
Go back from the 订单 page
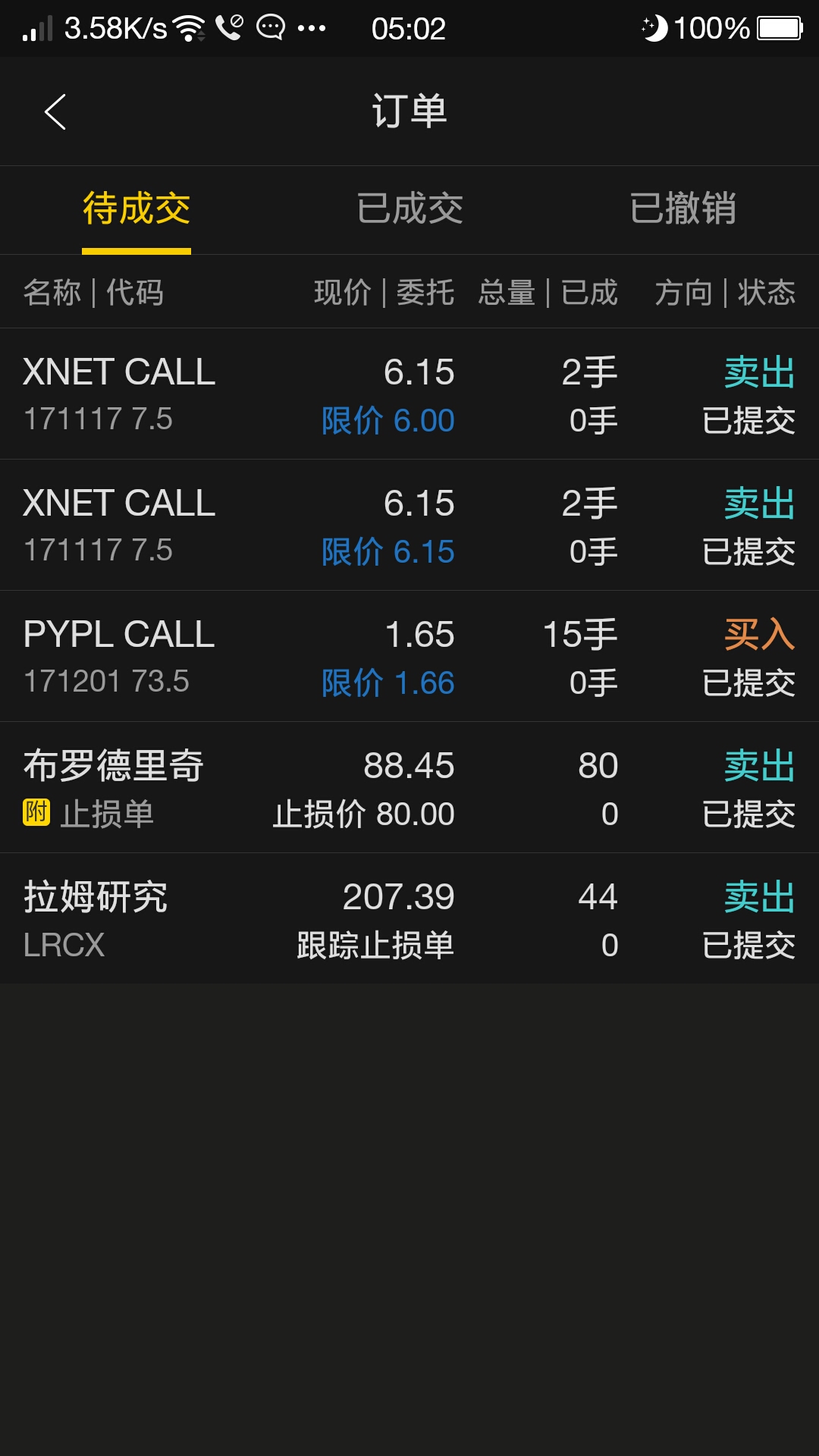pyautogui.click(x=55, y=112)
